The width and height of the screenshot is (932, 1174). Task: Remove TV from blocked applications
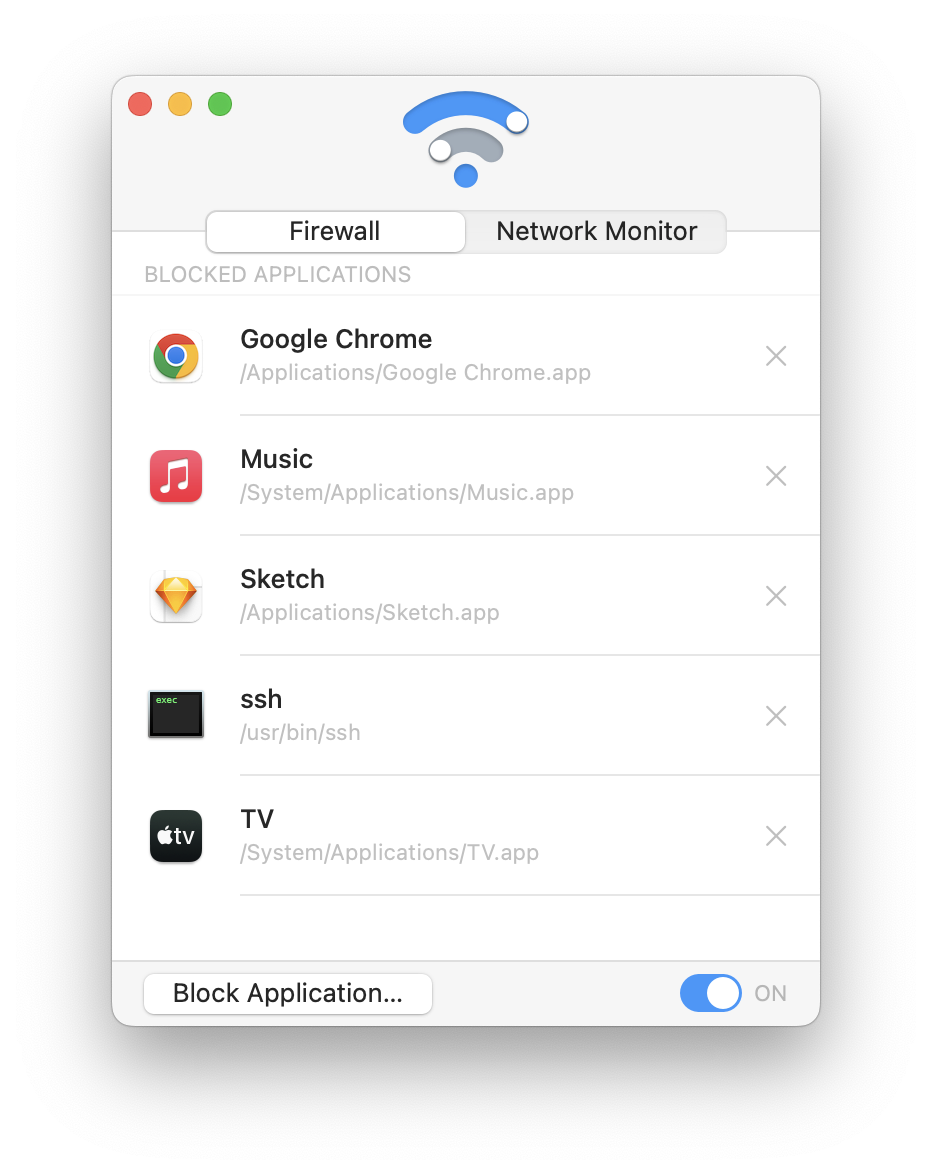tap(776, 836)
